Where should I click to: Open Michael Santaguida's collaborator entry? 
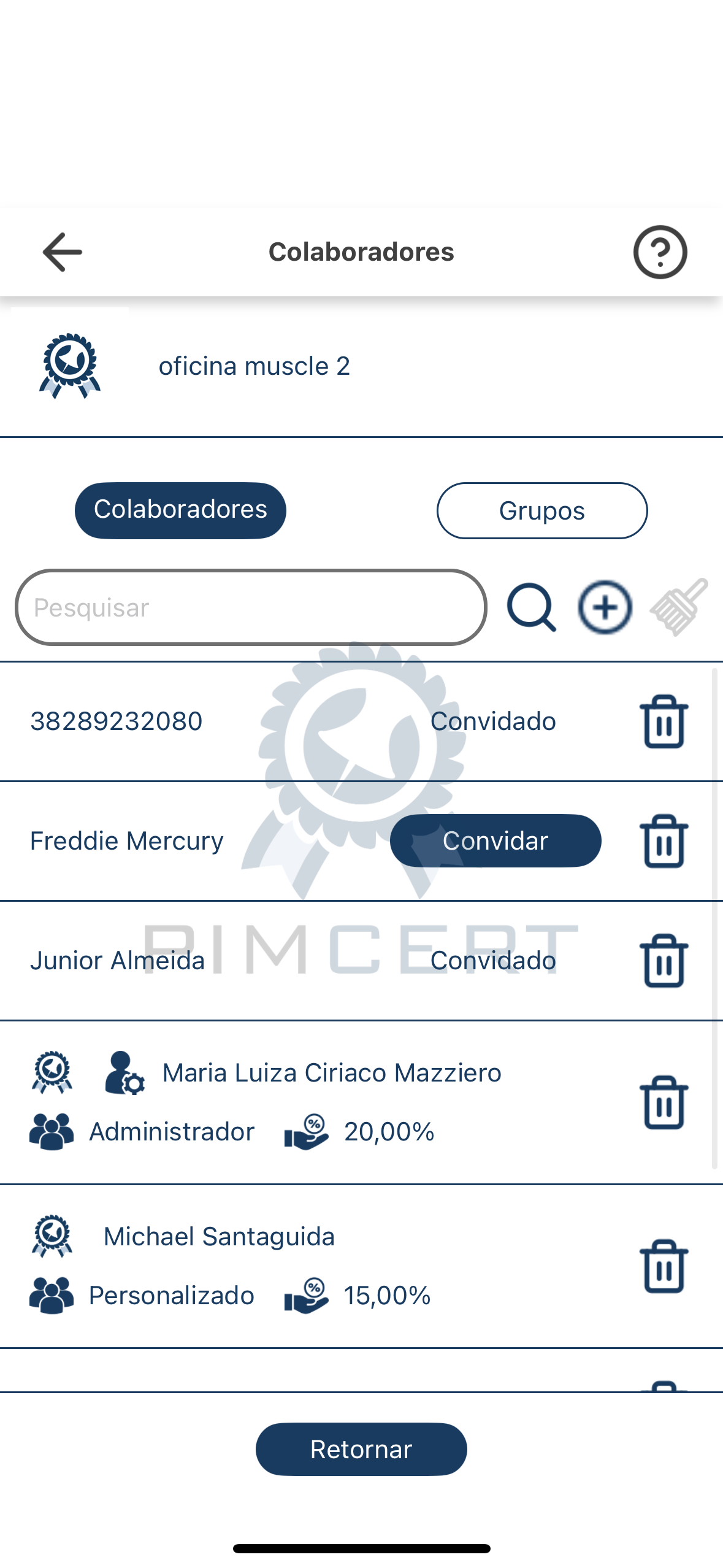coord(219,1237)
